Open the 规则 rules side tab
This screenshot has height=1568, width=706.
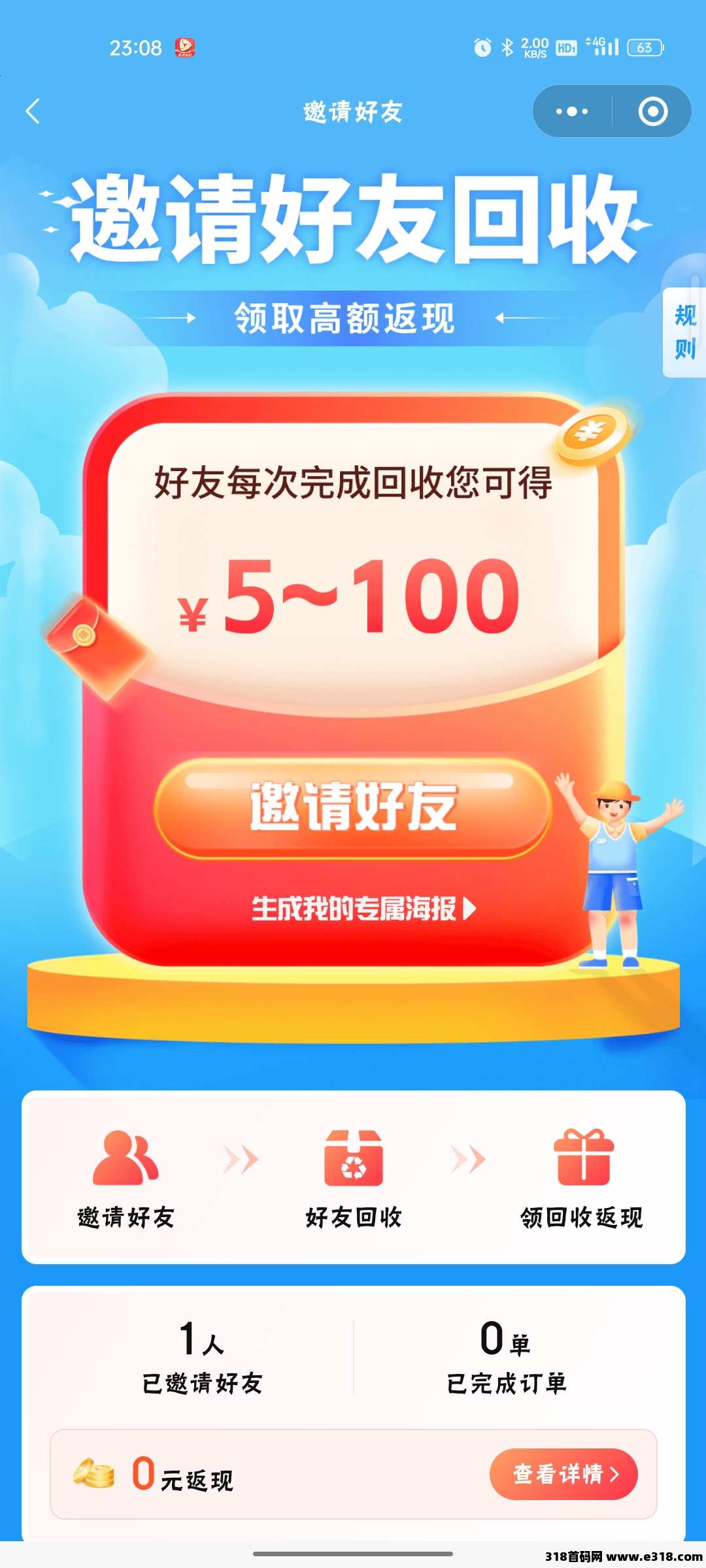pyautogui.click(x=684, y=332)
